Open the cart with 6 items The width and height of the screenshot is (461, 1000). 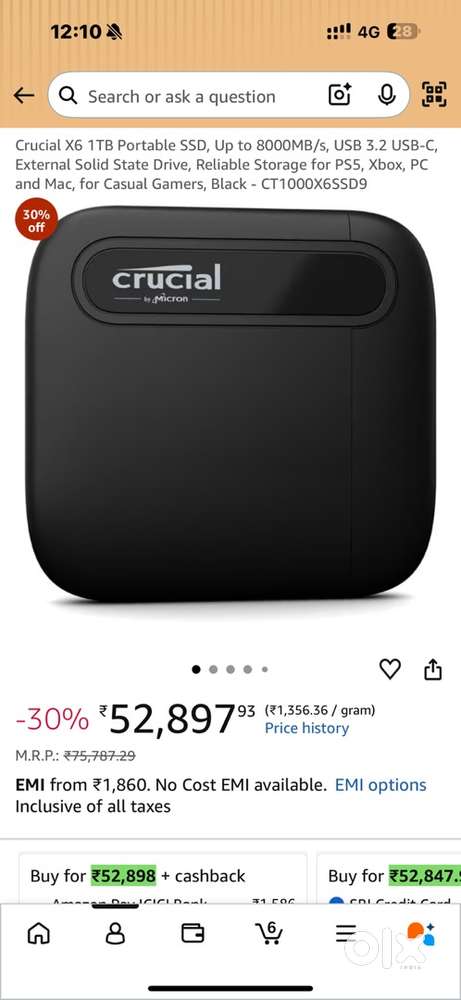click(269, 932)
